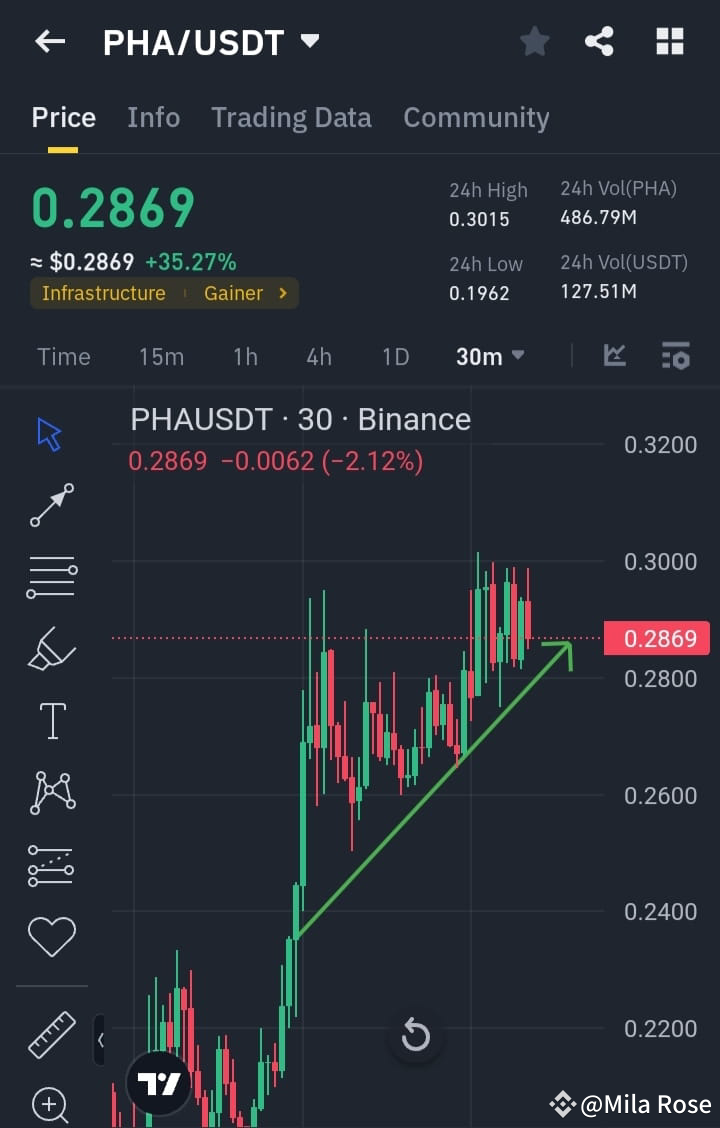This screenshot has width=720, height=1128.
Task: Toggle the favorite star for PHA/USDT
Action: (x=534, y=41)
